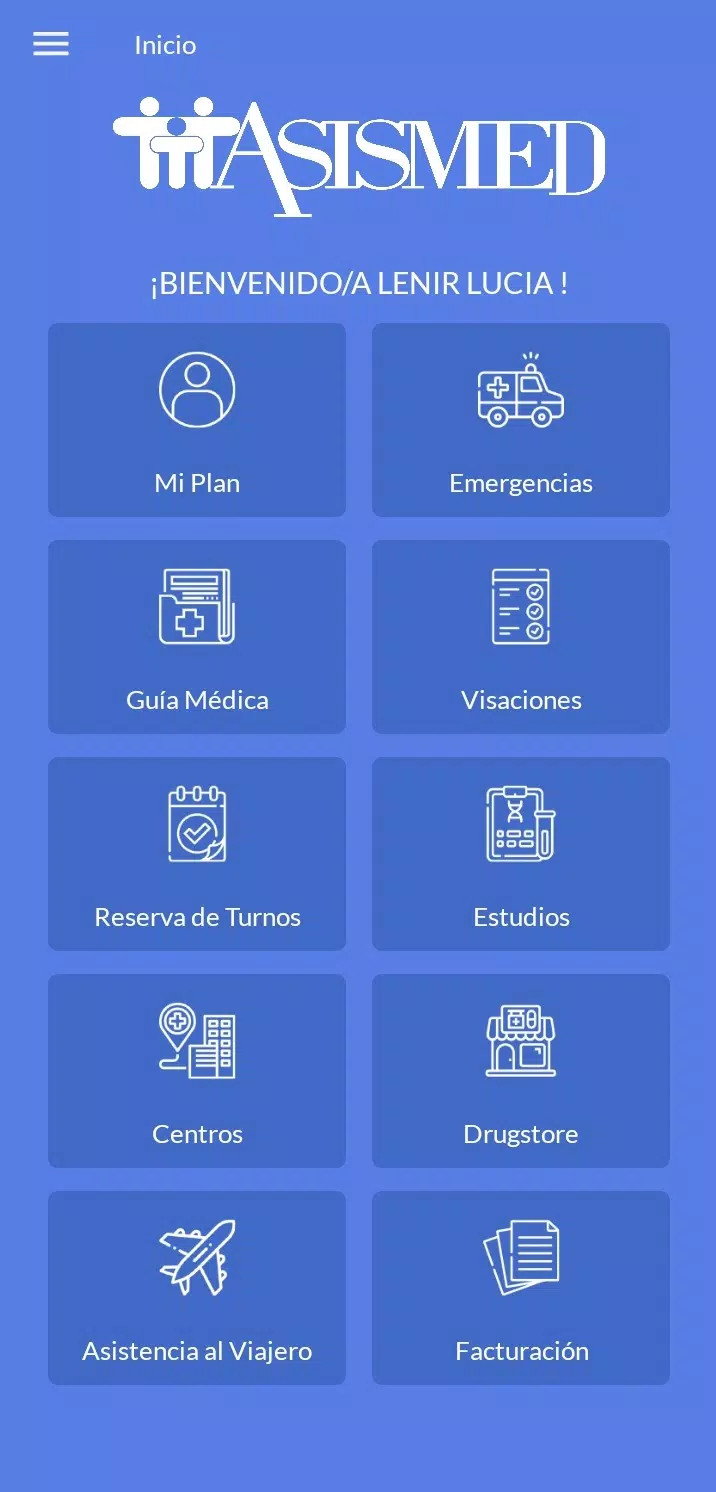This screenshot has height=1492, width=716.
Task: Go to Visaciones
Action: [x=521, y=637]
